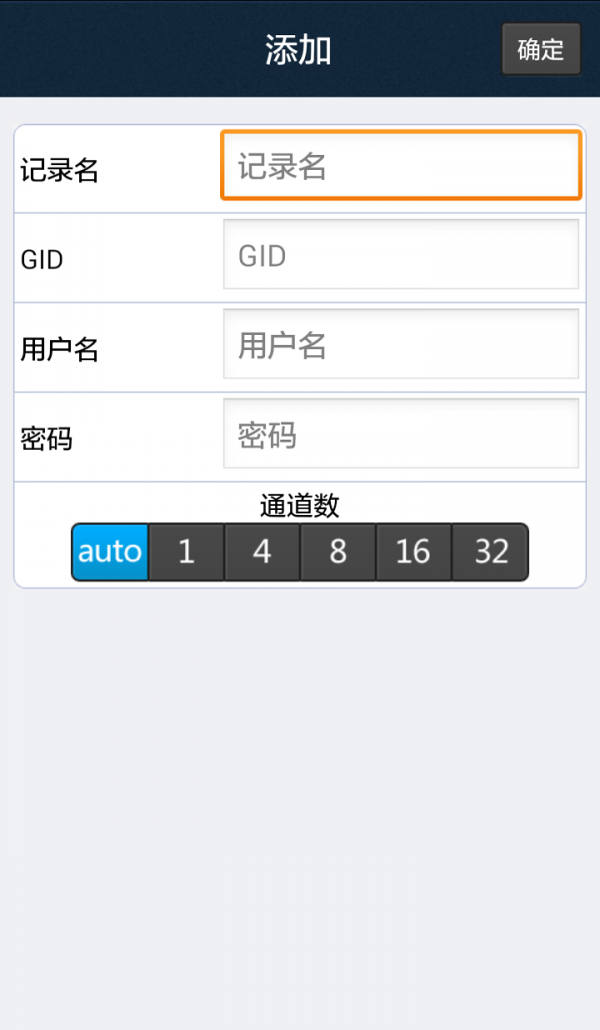Choose 4 channels option
600x1030 pixels.
coord(262,552)
